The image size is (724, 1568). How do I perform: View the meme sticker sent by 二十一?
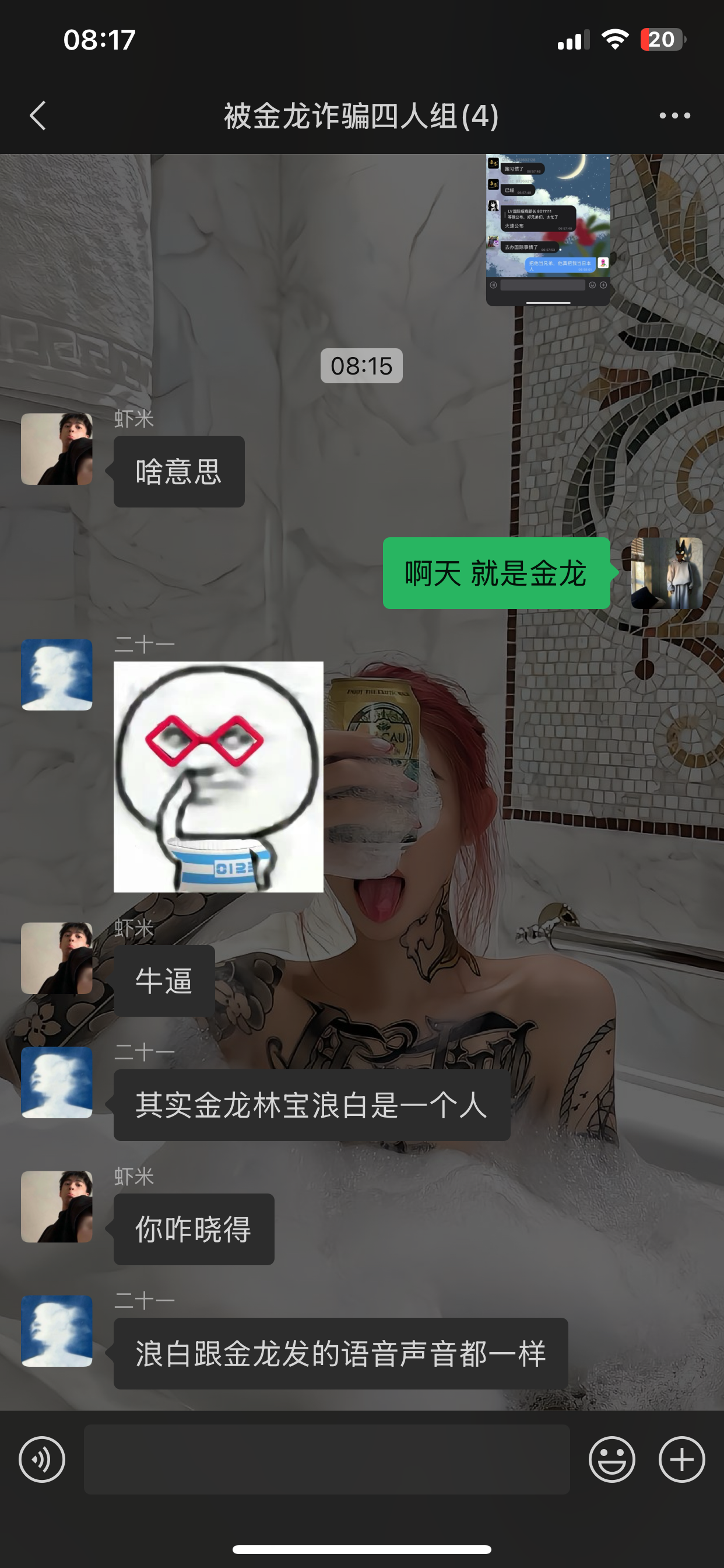(219, 776)
